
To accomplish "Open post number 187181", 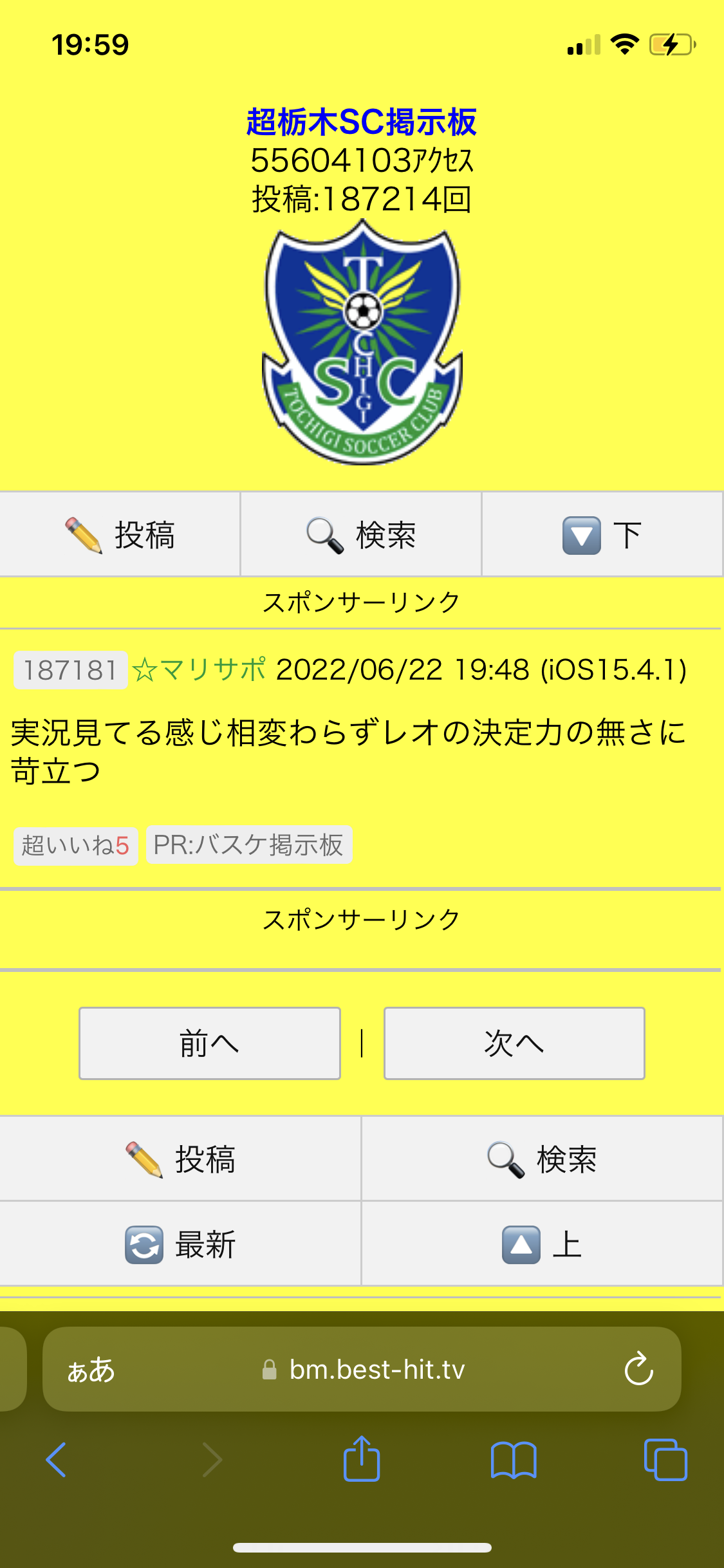I will [70, 670].
